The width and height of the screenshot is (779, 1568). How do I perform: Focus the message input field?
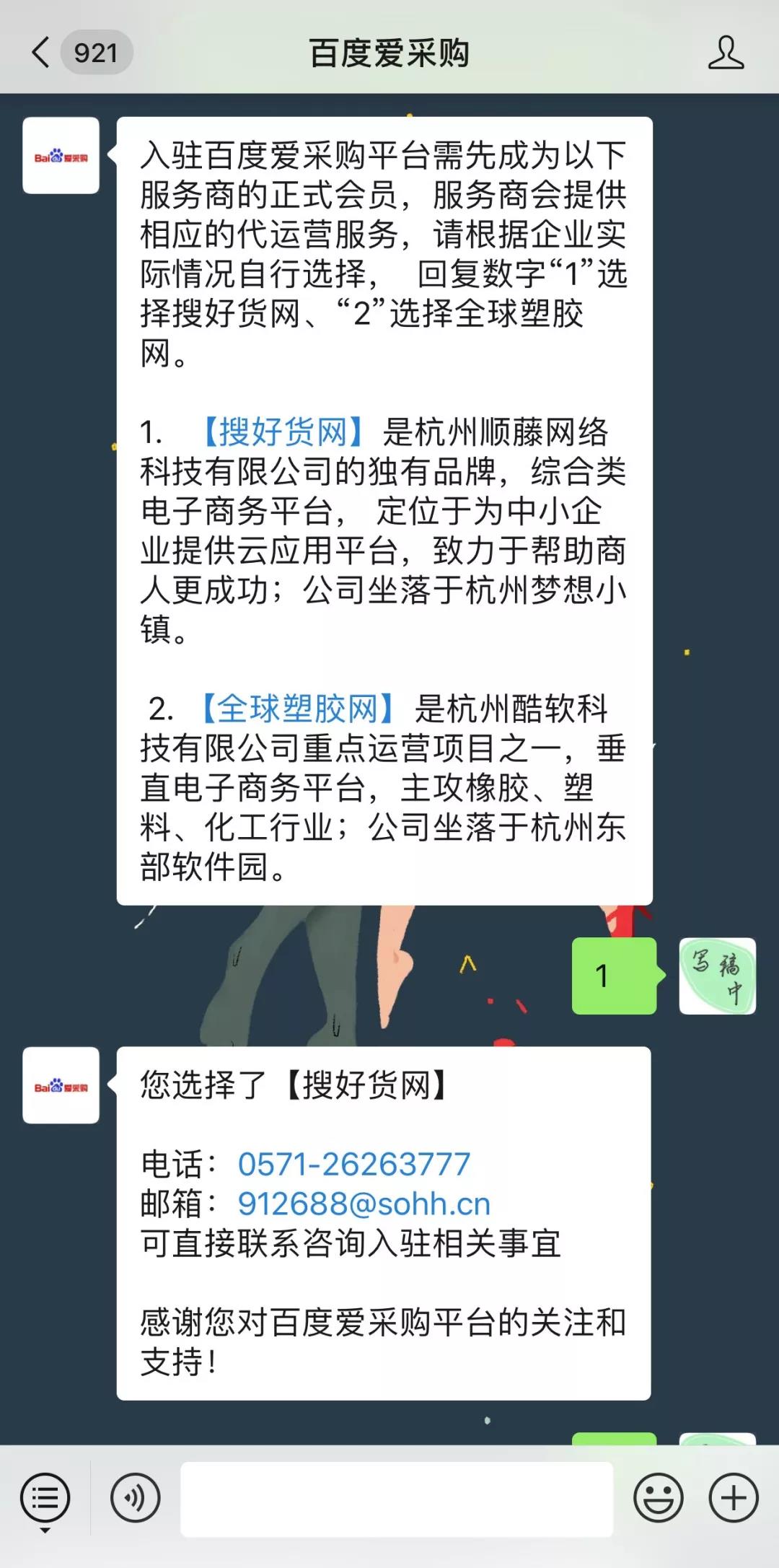[396, 1499]
